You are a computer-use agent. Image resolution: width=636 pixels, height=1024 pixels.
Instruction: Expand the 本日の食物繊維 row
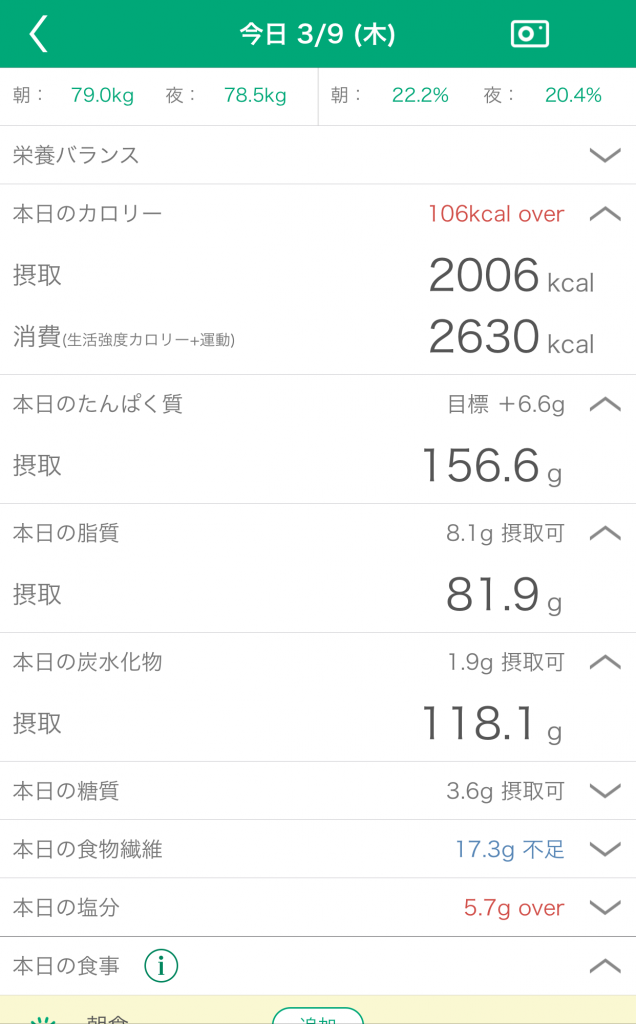coord(605,849)
